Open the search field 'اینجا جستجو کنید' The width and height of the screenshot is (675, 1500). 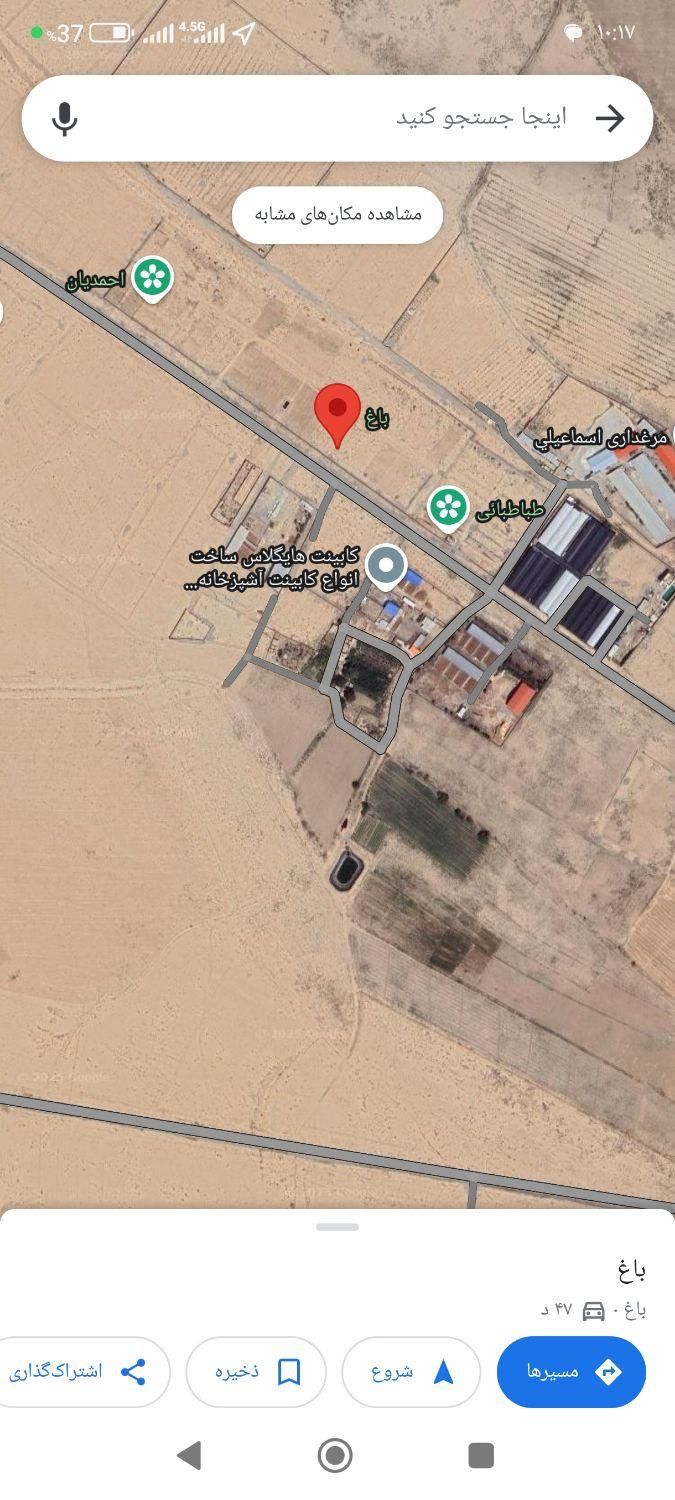[x=400, y=118]
